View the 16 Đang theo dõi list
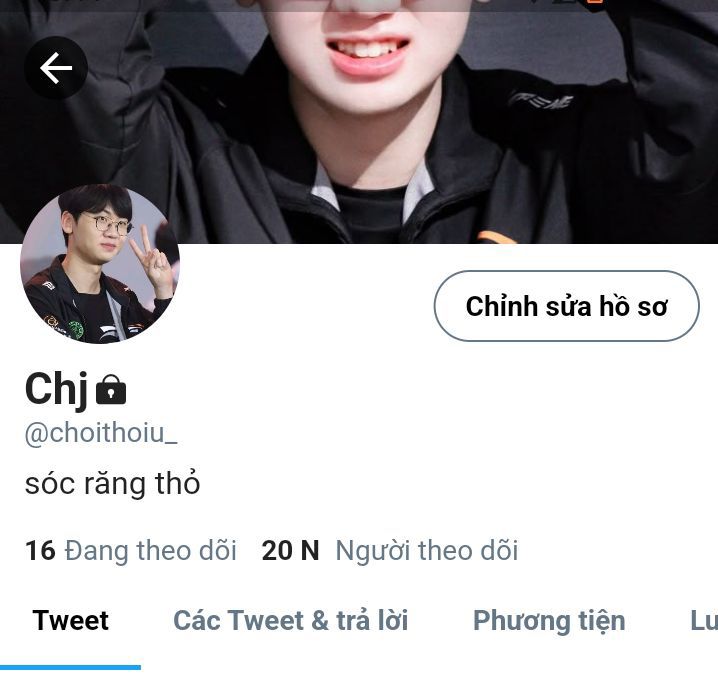 [130, 550]
